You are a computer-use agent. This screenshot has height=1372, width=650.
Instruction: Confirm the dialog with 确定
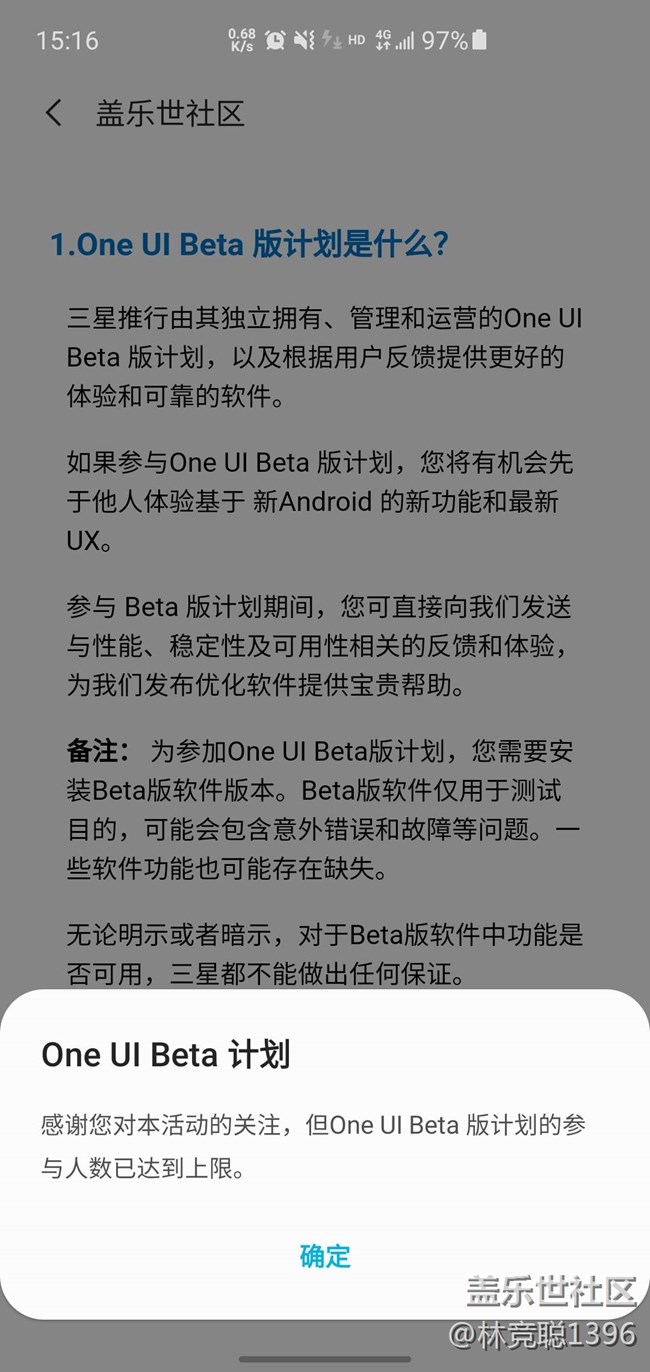point(325,1256)
